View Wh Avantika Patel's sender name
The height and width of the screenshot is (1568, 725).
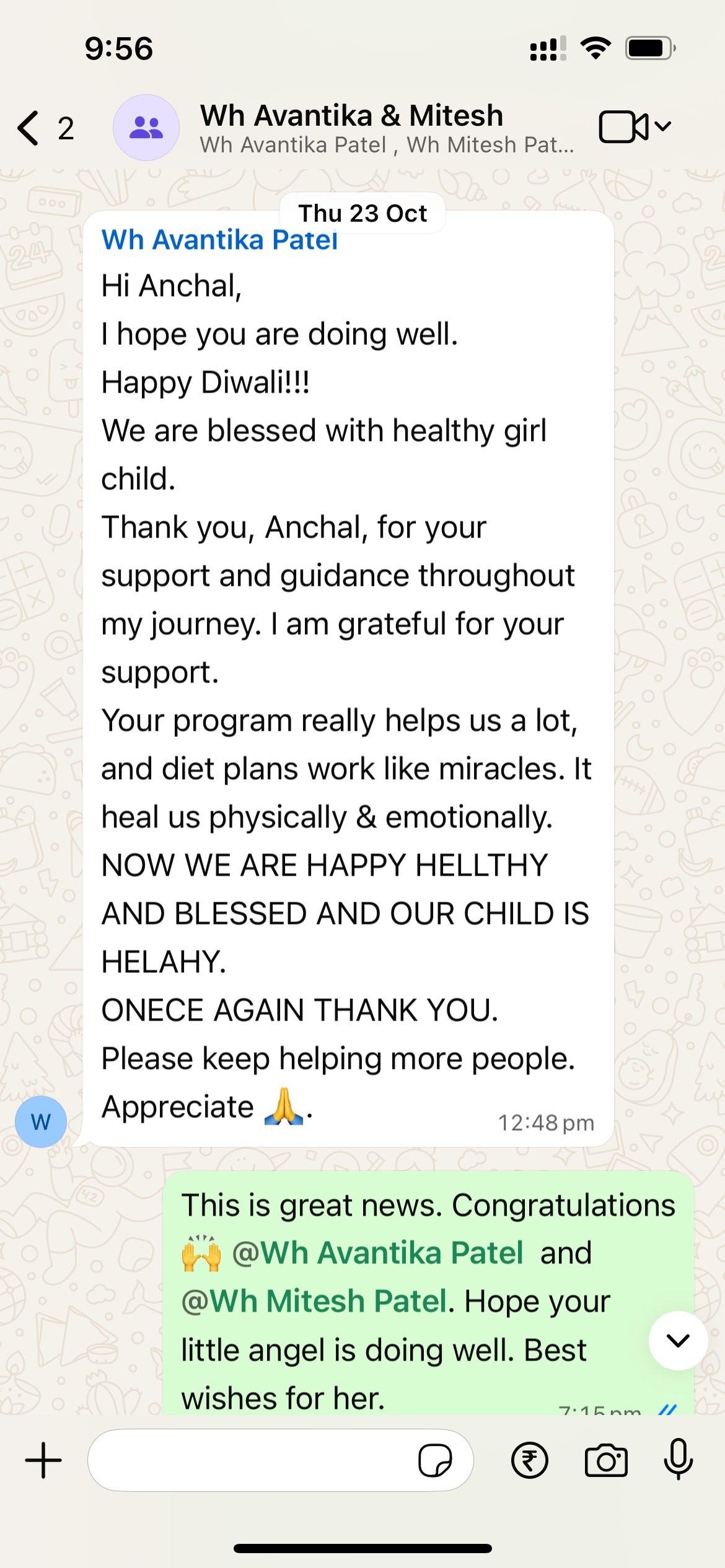(219, 240)
